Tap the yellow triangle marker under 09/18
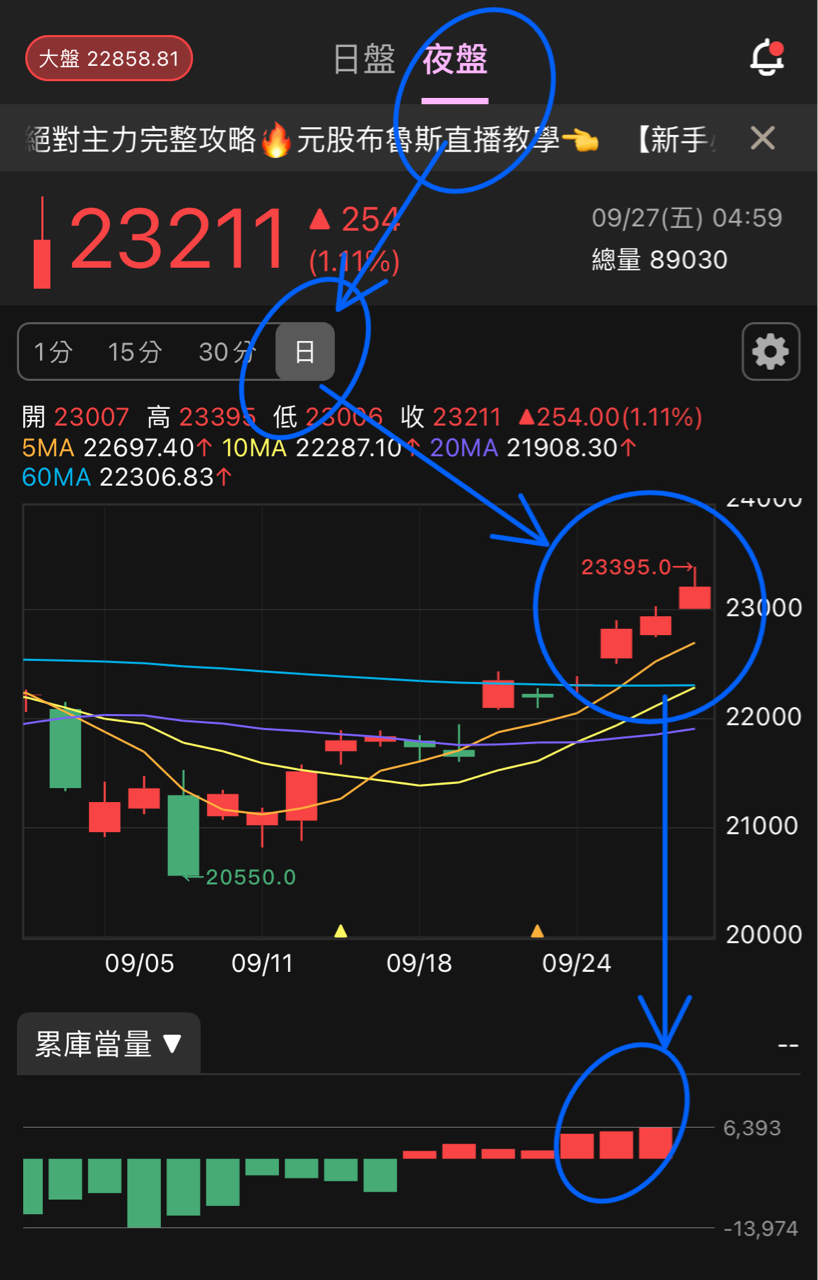This screenshot has height=1280, width=818. (x=340, y=930)
